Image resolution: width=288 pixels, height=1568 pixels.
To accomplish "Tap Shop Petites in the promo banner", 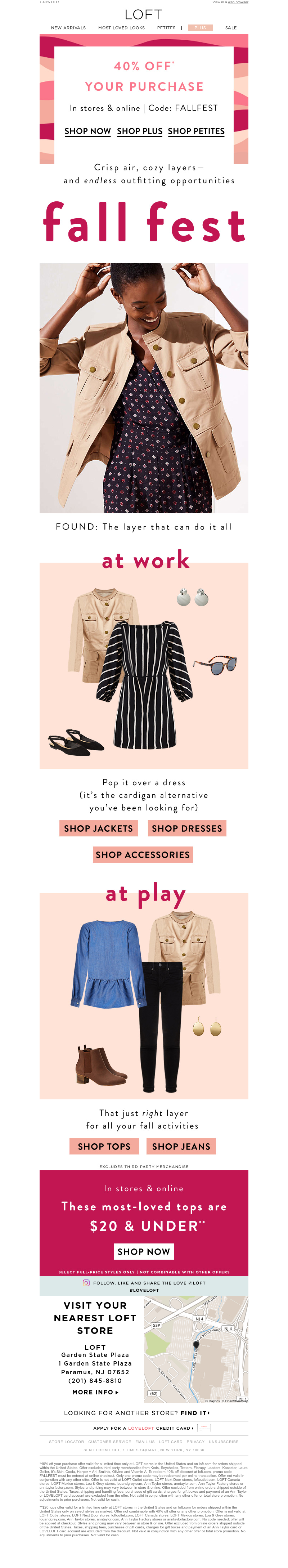I will tap(196, 131).
